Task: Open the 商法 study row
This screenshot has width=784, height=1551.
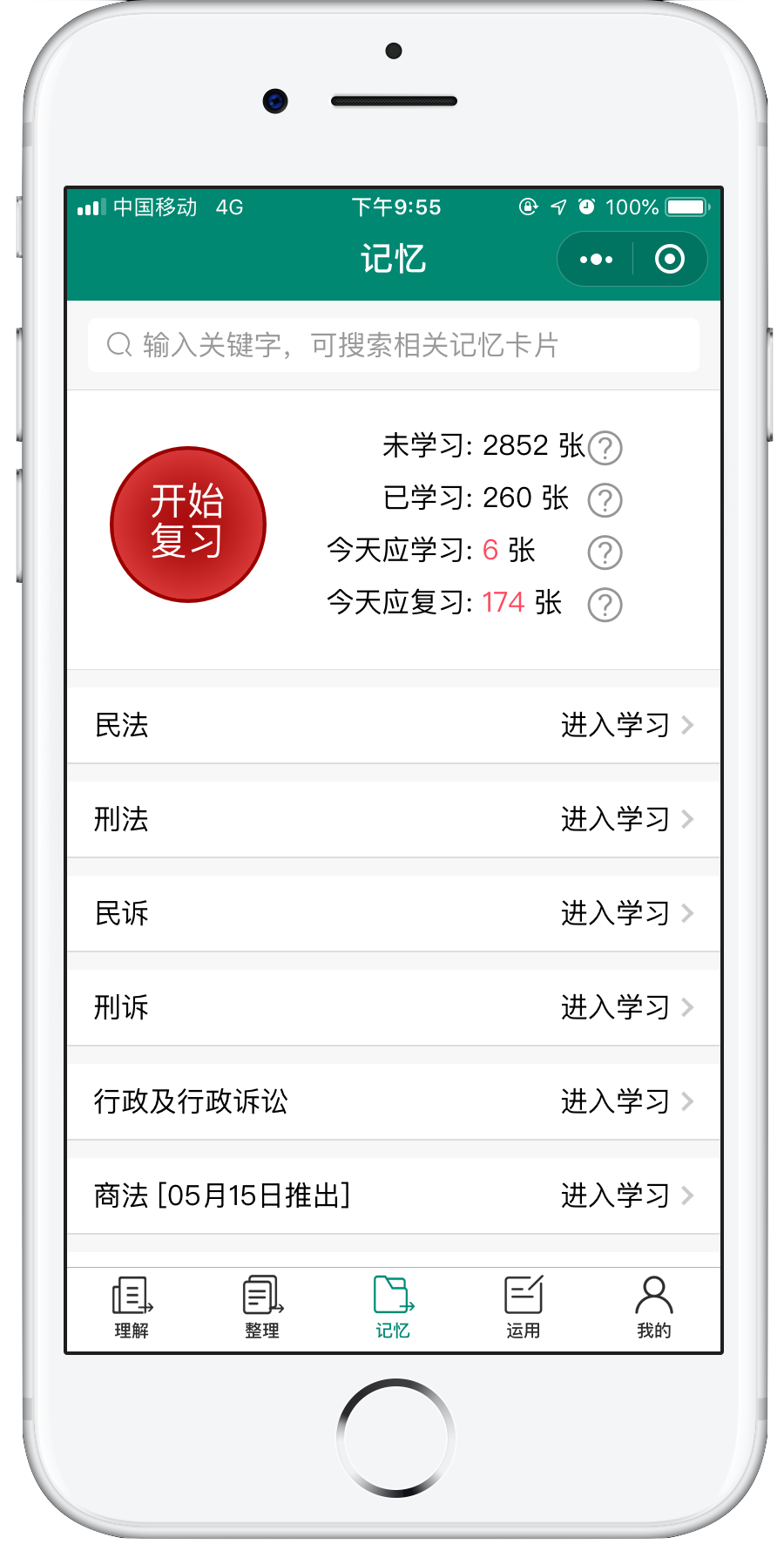Action: [x=394, y=1195]
